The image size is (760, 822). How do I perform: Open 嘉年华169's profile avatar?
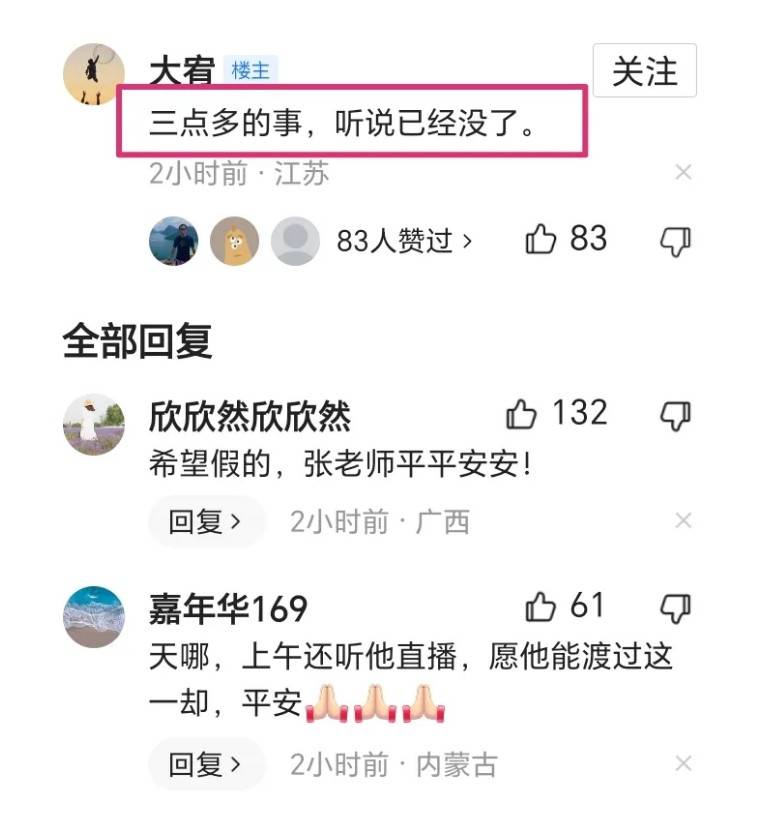pos(93,616)
